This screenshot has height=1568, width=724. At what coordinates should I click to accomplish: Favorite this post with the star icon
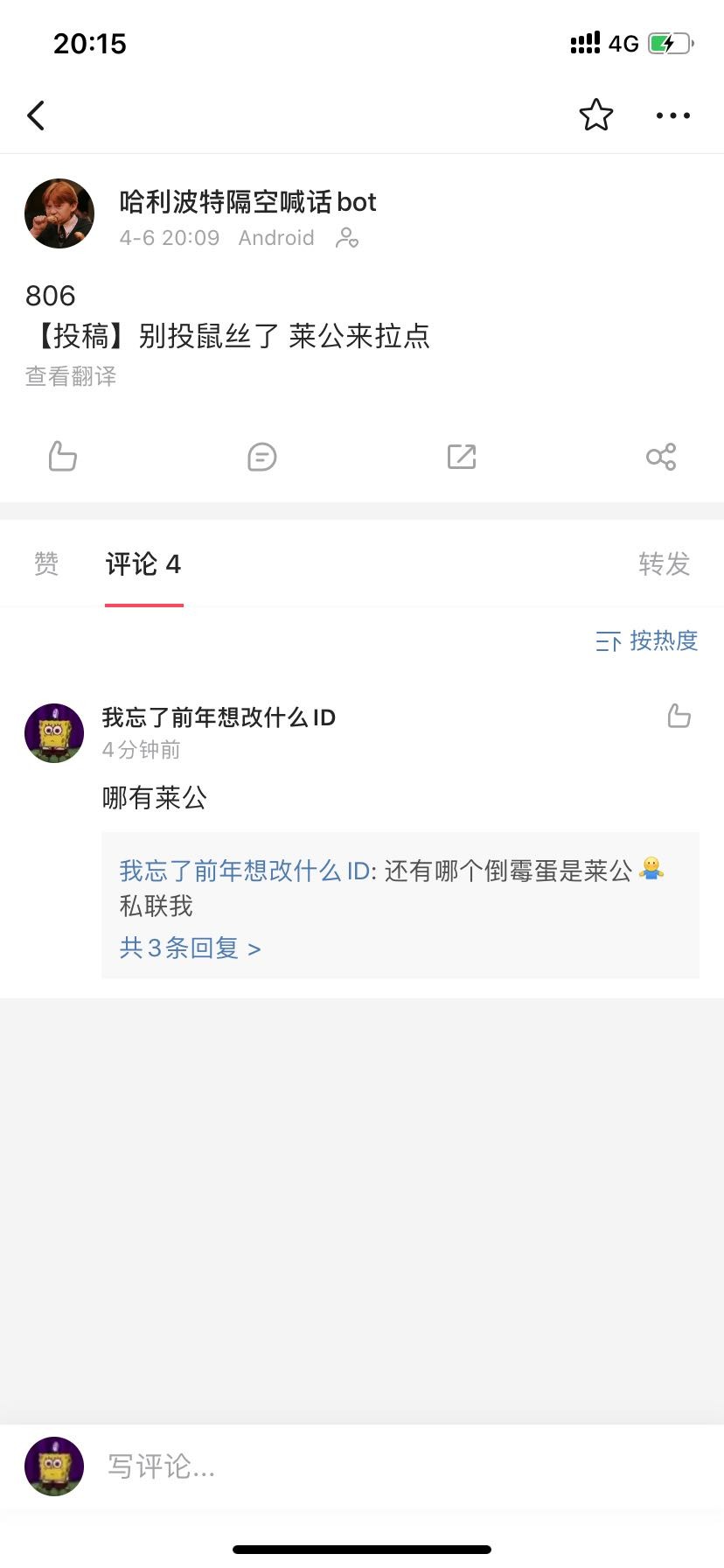(x=595, y=115)
